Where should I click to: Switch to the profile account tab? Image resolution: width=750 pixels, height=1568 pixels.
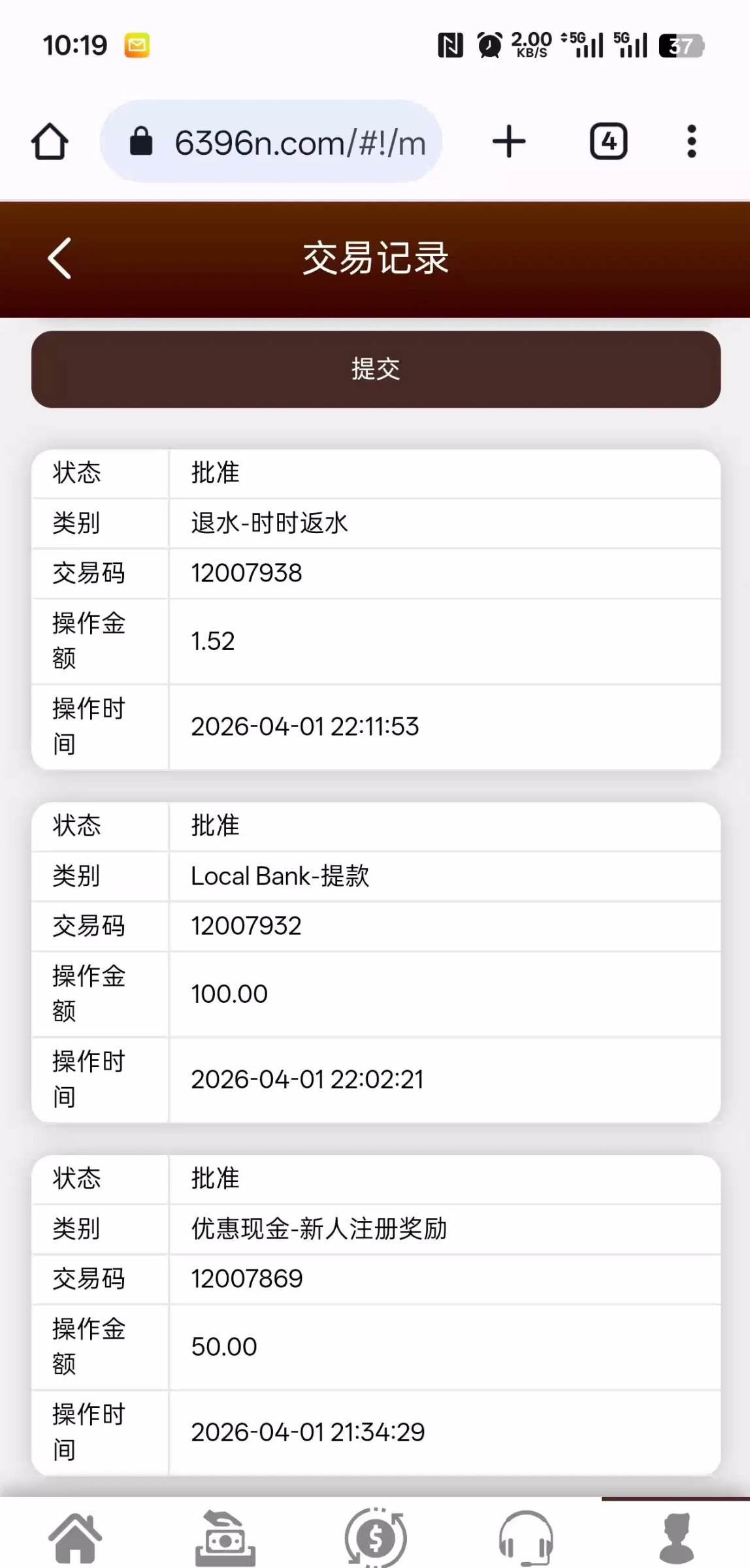[x=676, y=1537]
